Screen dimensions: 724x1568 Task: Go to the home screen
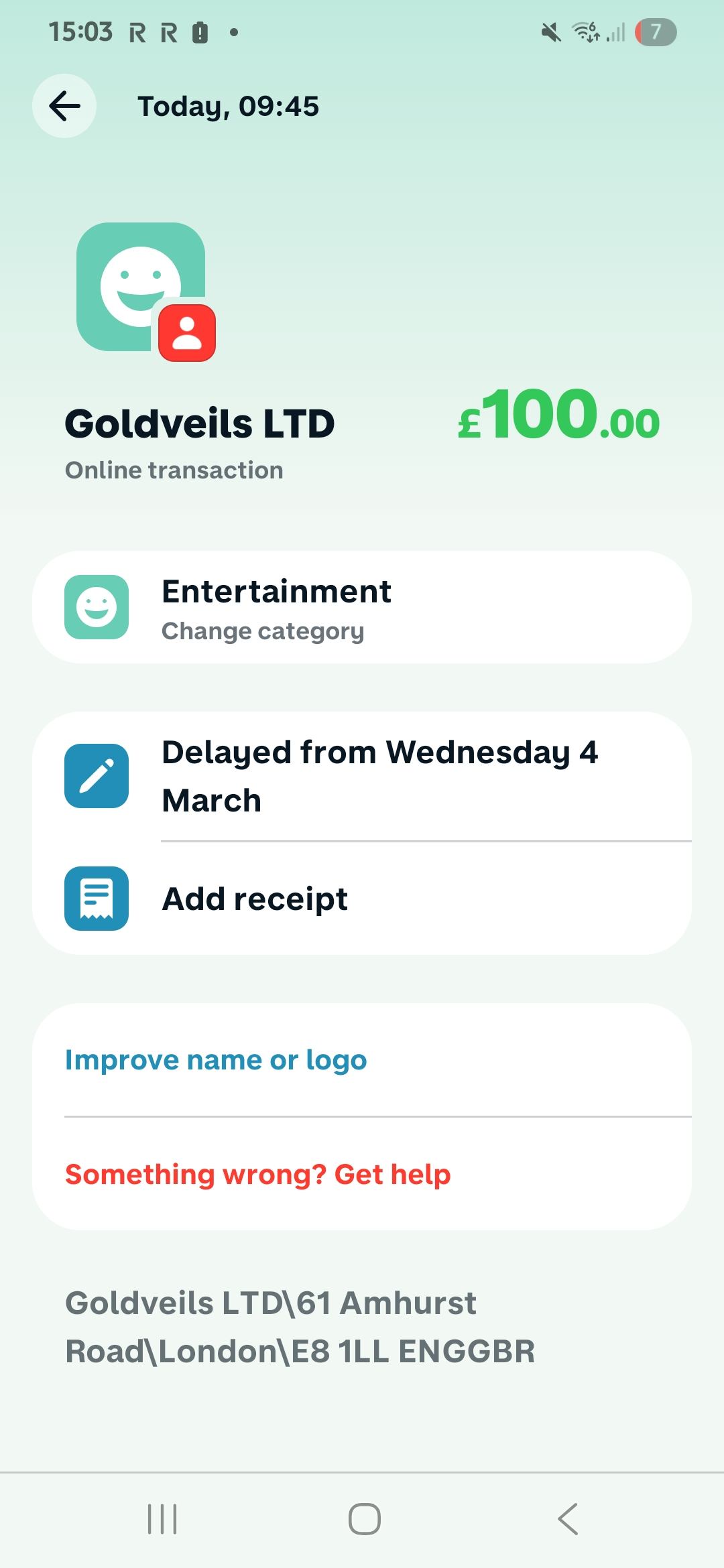click(x=364, y=1518)
